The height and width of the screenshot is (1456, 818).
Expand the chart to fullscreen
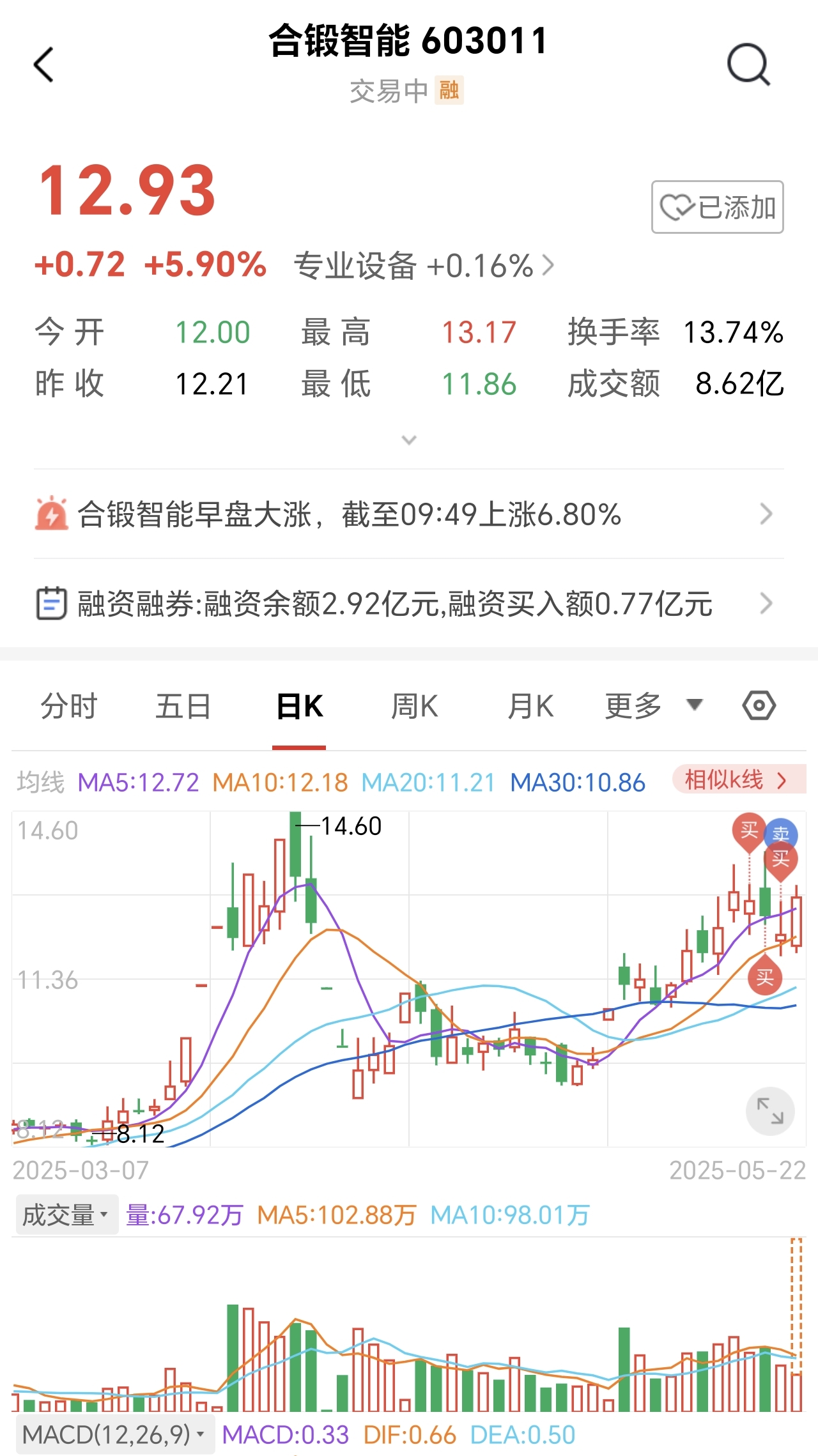point(770,1111)
